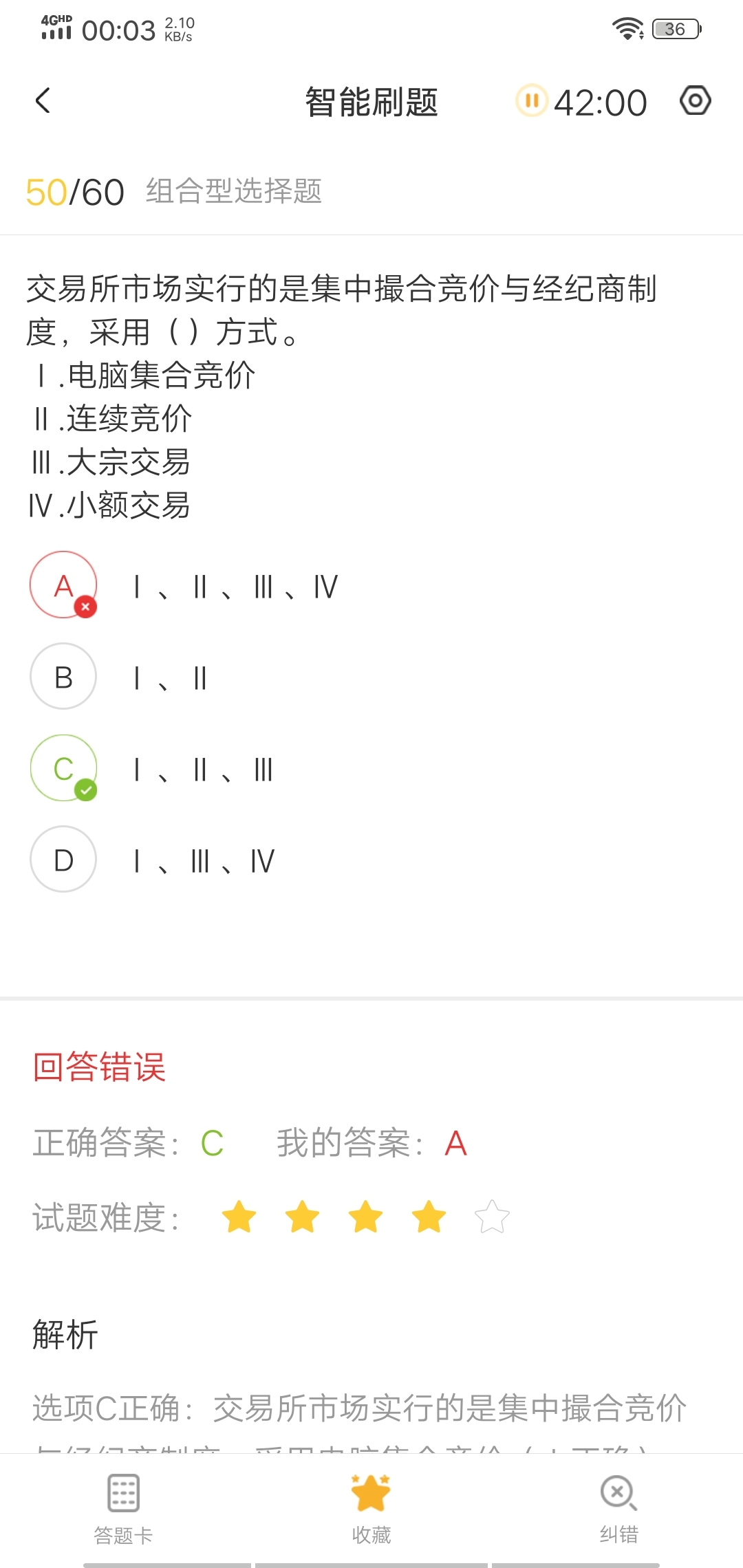
Task: Pause the quiz timer
Action: 531,100
